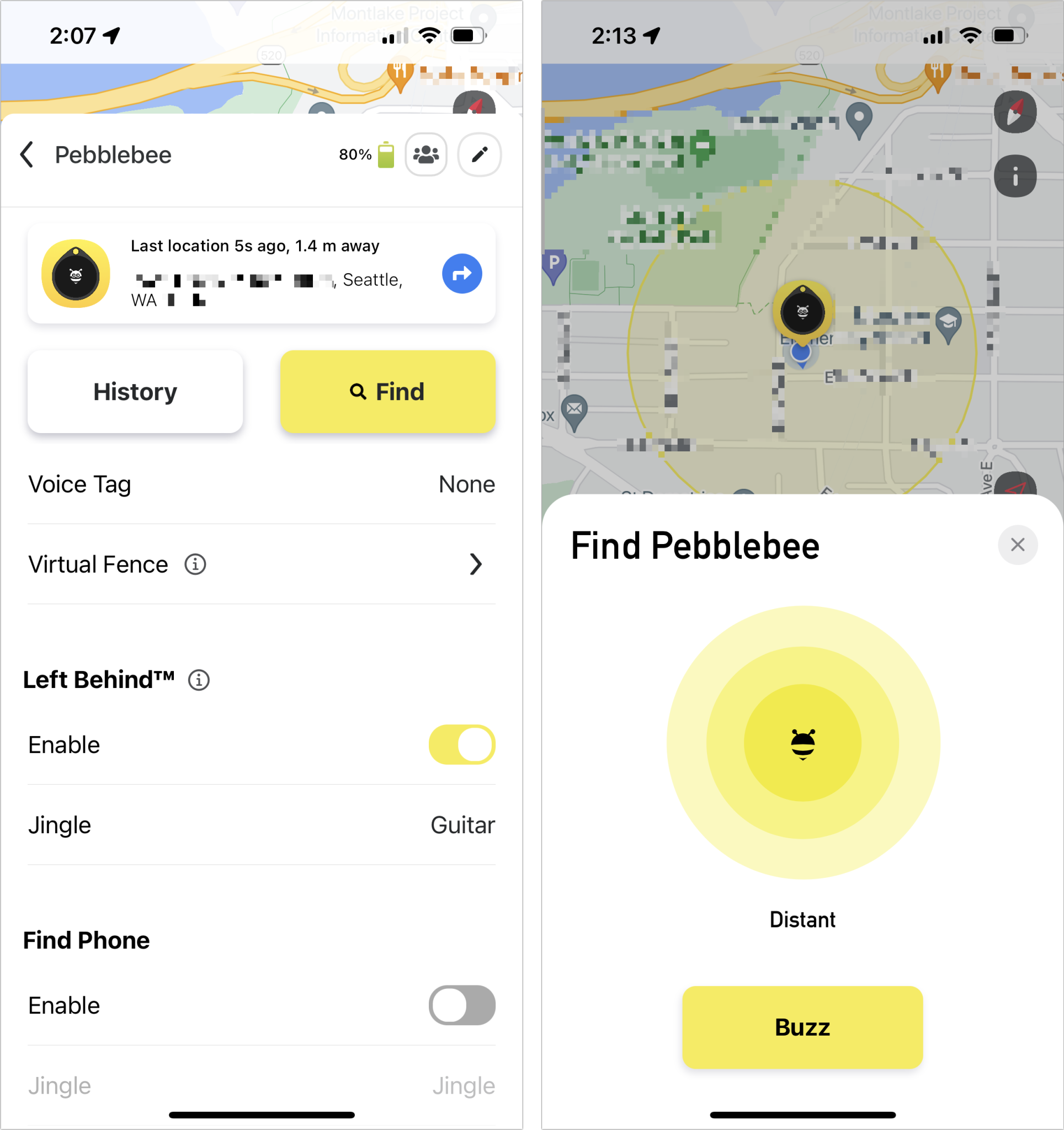Tap the compass icon on the map
Image resolution: width=1064 pixels, height=1130 pixels.
[1015, 112]
